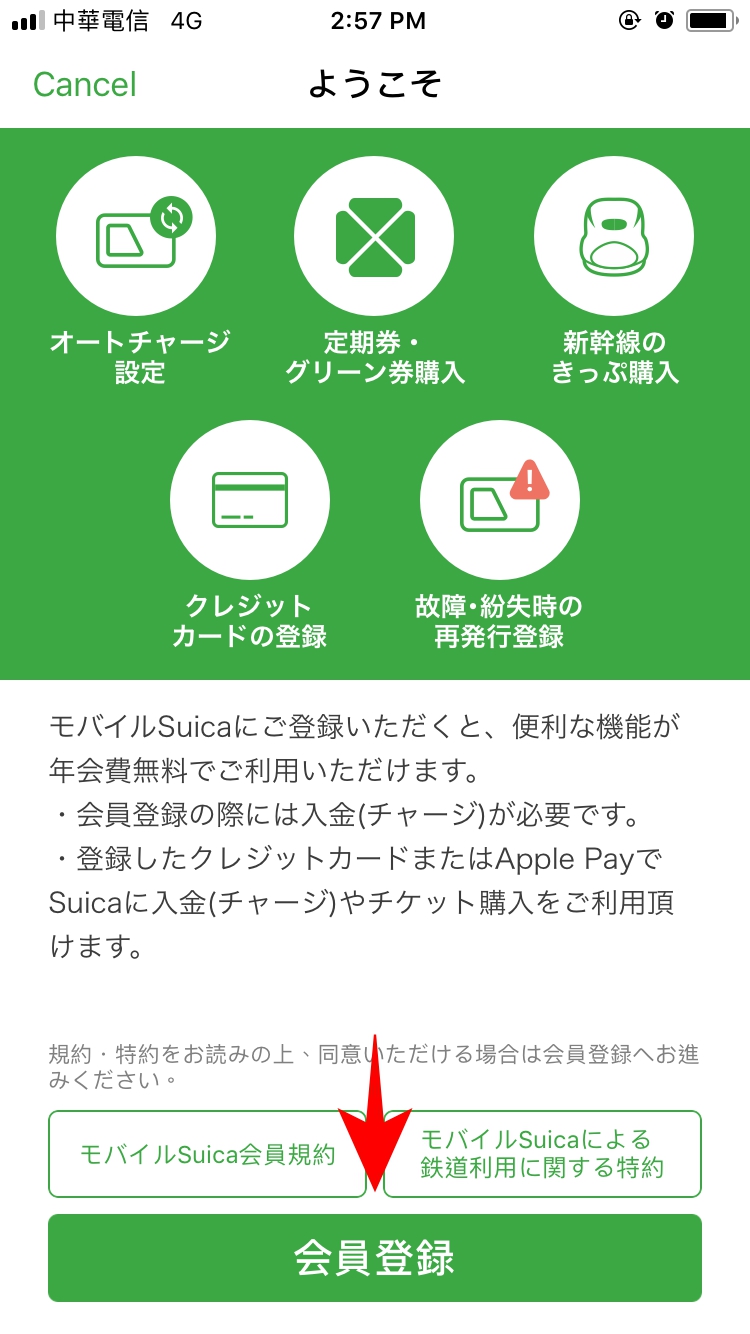Tap Cancel to leave the welcome screen
Image resolution: width=750 pixels, height=1334 pixels.
(x=85, y=85)
